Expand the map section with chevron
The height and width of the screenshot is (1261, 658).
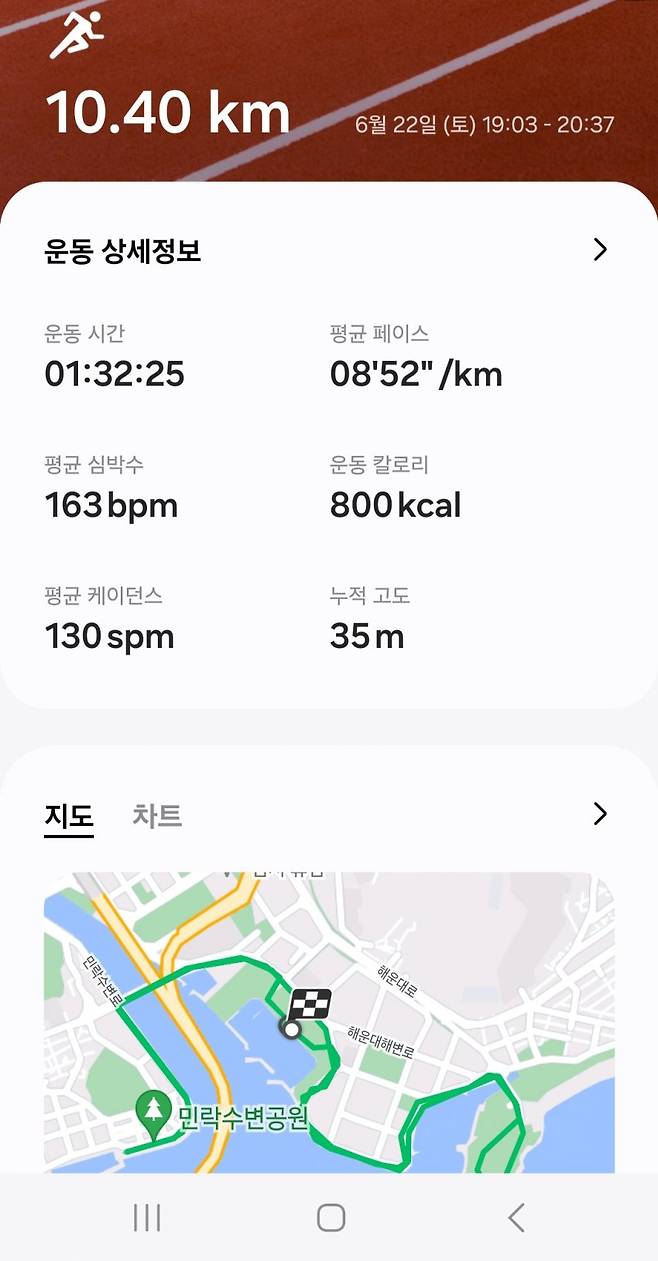coord(600,814)
